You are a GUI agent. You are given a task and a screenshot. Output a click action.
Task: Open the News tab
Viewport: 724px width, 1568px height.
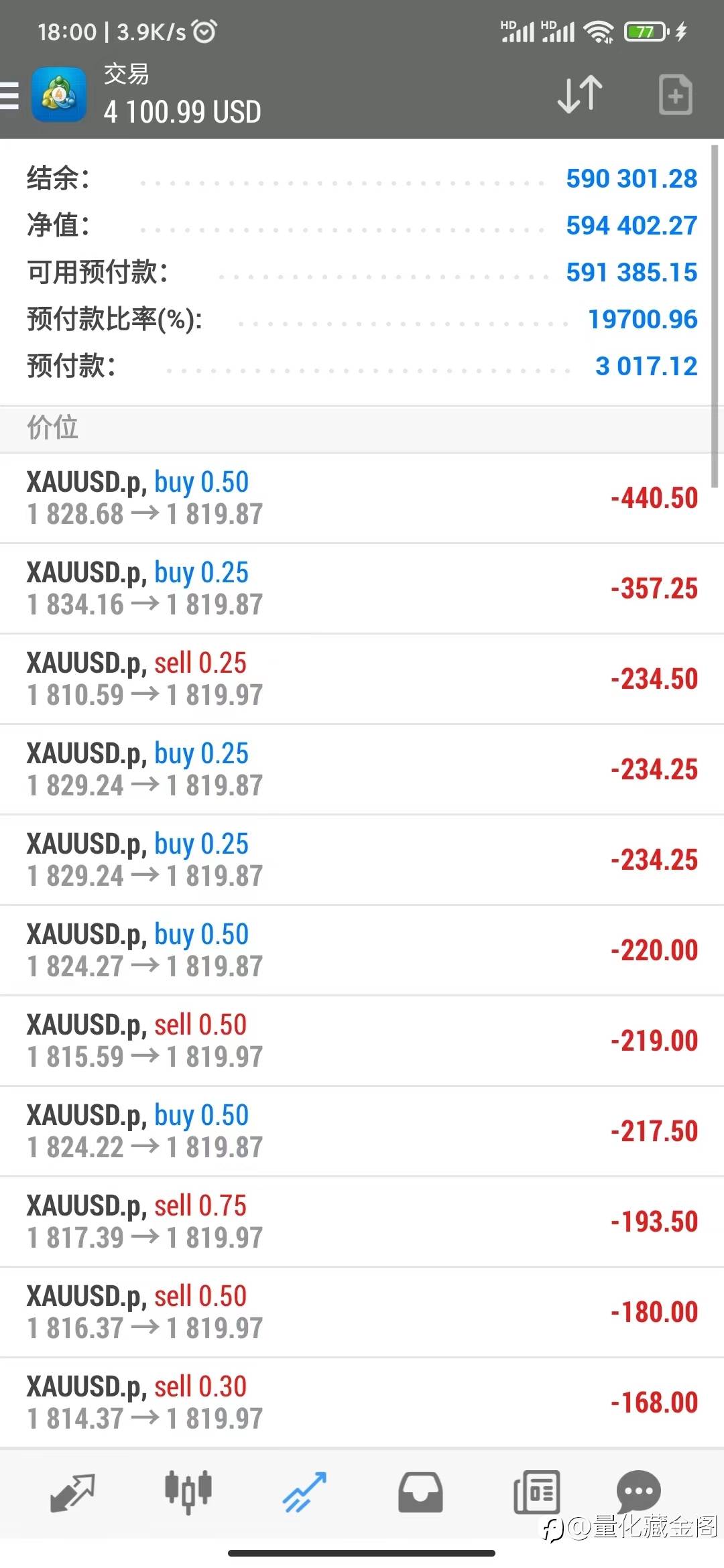536,1493
